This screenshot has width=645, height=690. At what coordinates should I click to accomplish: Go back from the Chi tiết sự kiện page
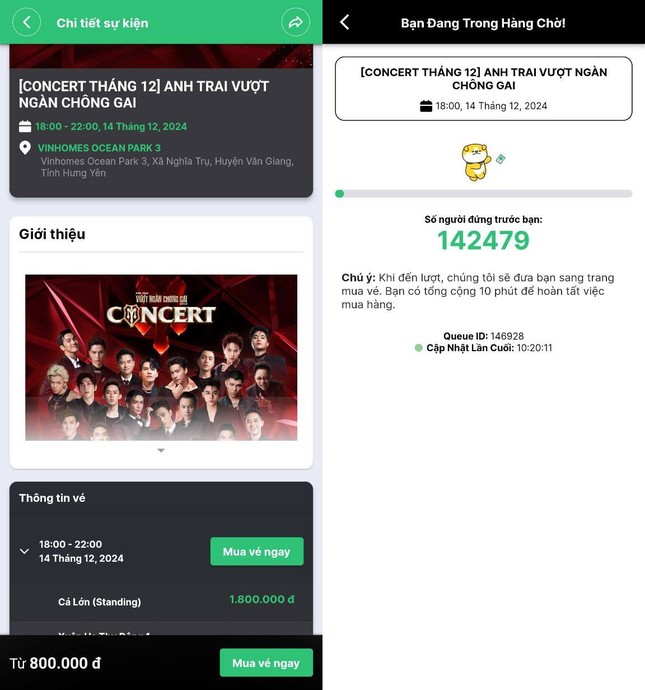27,22
